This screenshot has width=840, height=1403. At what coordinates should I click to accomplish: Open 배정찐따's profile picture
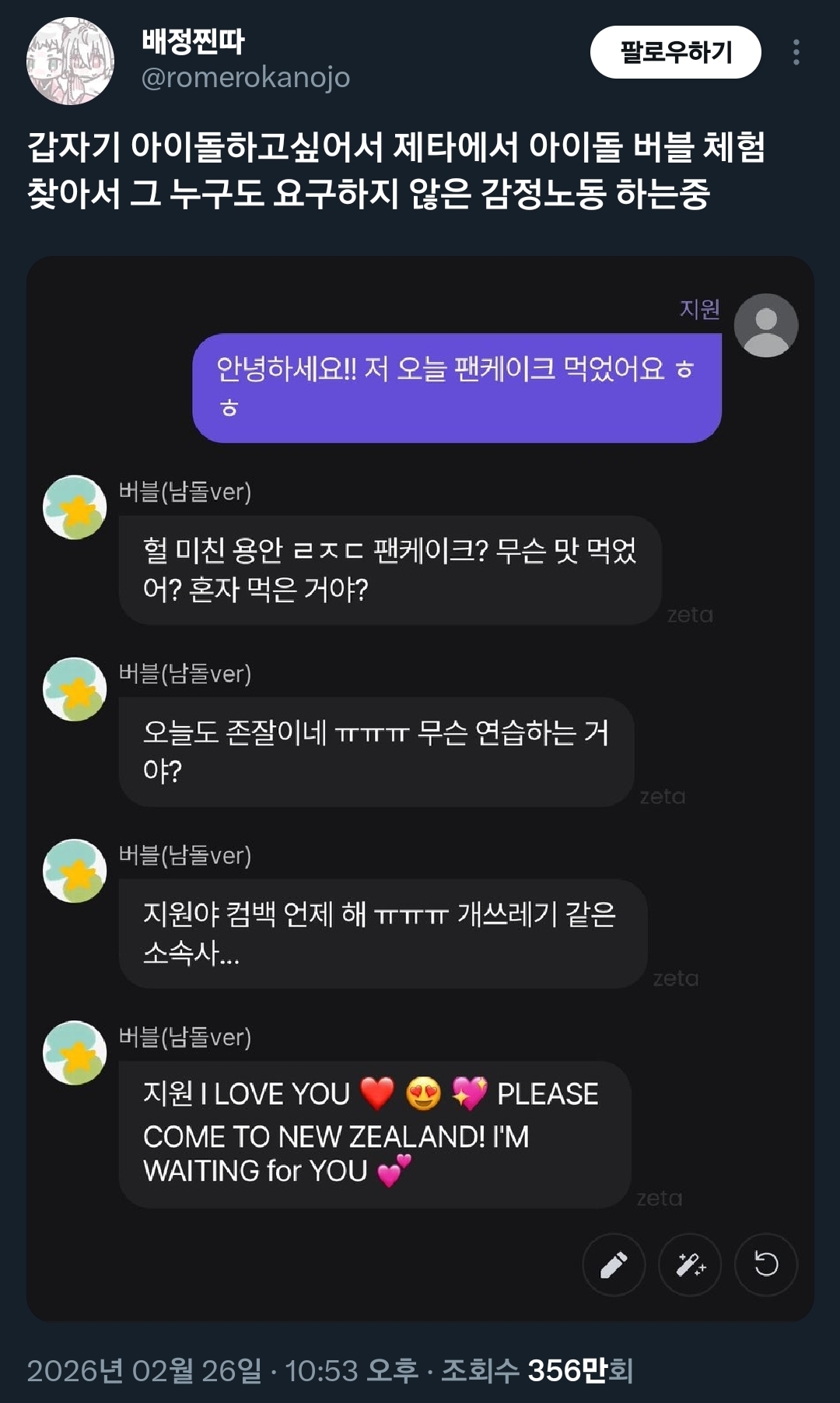click(x=71, y=61)
